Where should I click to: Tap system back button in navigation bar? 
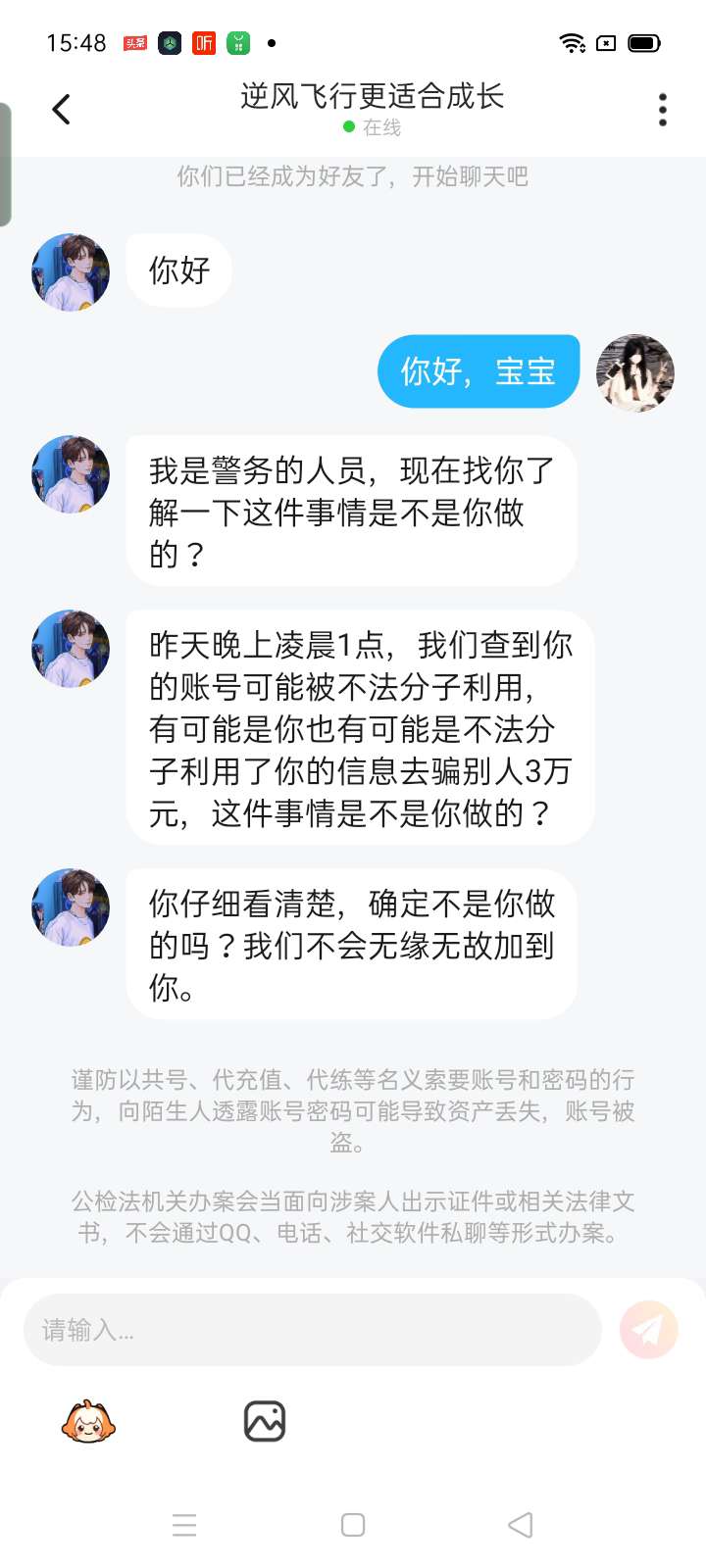[x=521, y=1525]
